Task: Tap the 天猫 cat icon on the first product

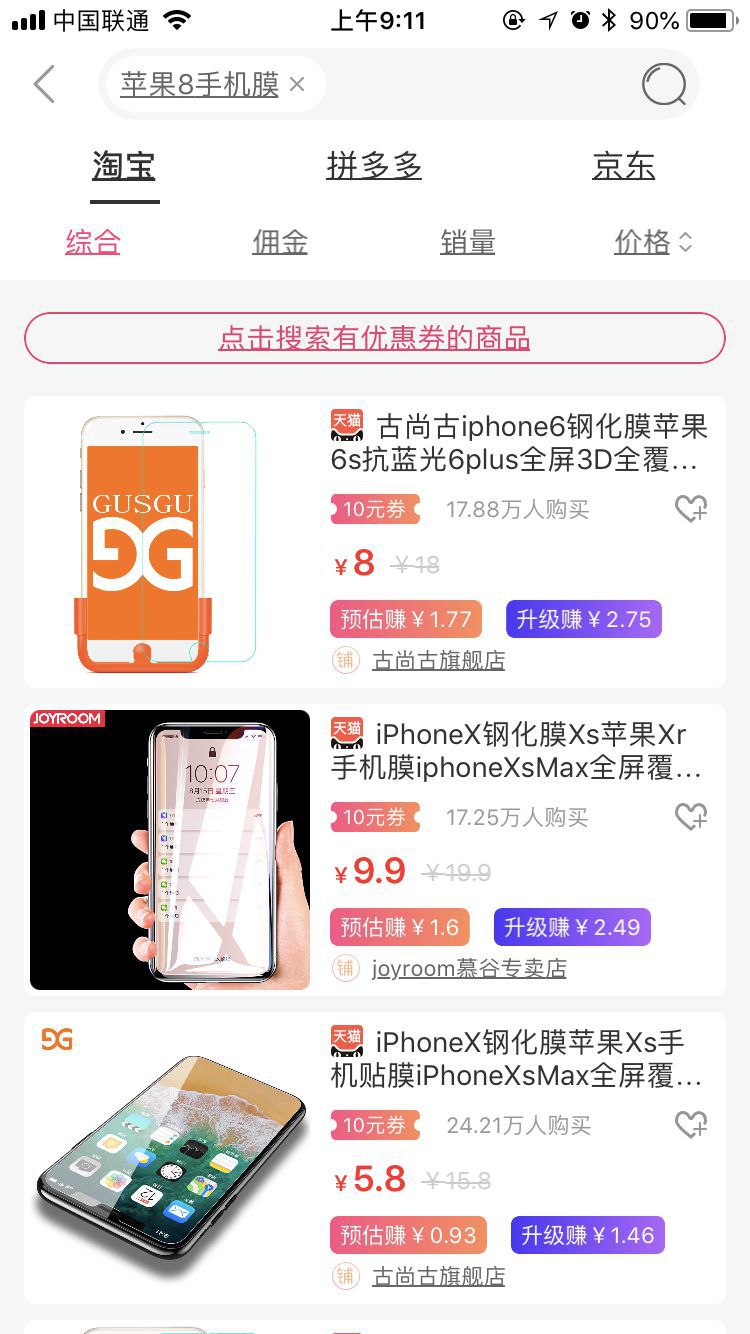Action: coord(345,424)
